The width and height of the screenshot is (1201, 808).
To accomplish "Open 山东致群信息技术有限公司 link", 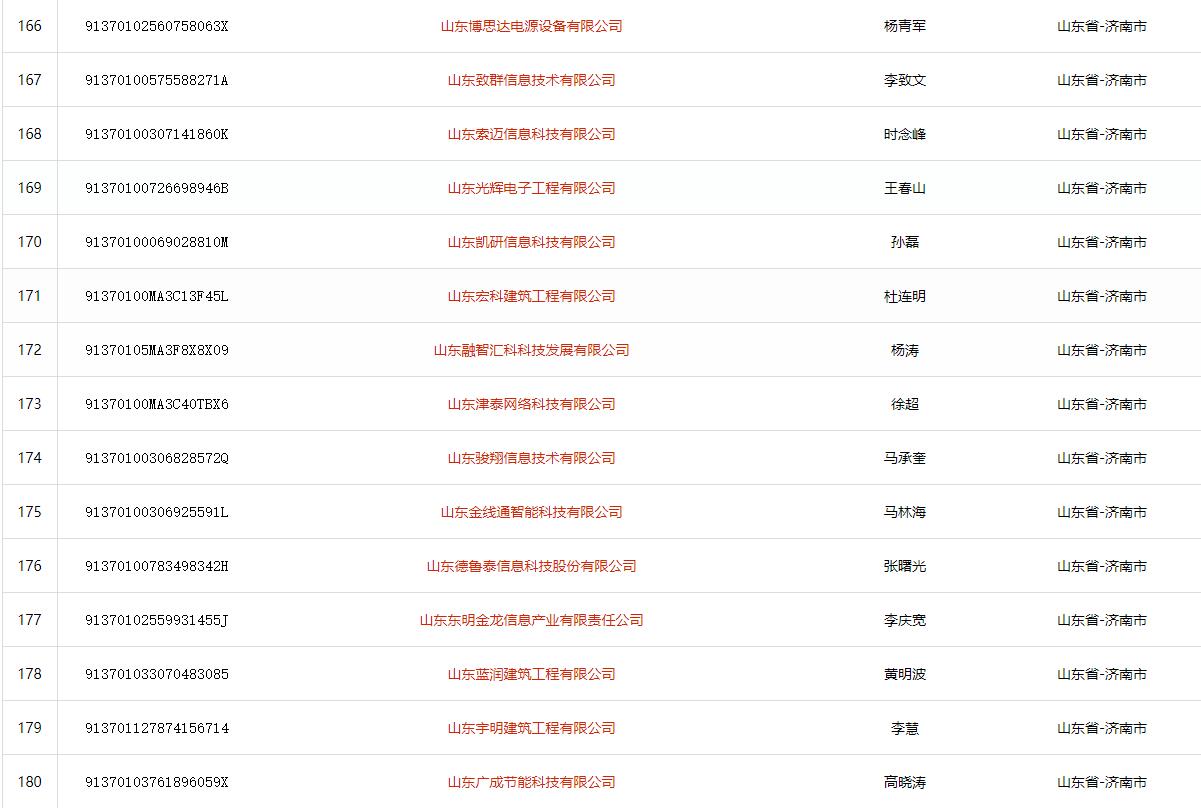I will pyautogui.click(x=531, y=80).
